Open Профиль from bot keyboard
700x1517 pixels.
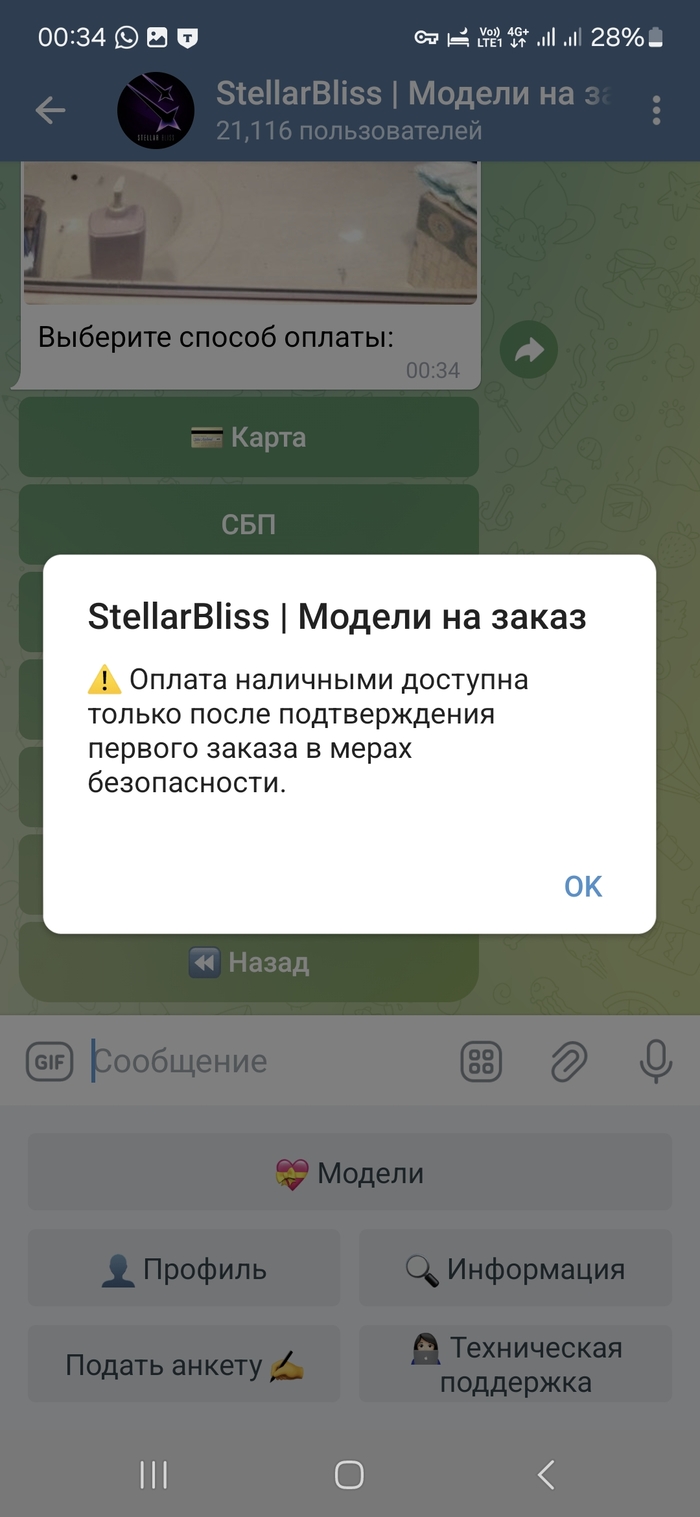coord(184,1269)
